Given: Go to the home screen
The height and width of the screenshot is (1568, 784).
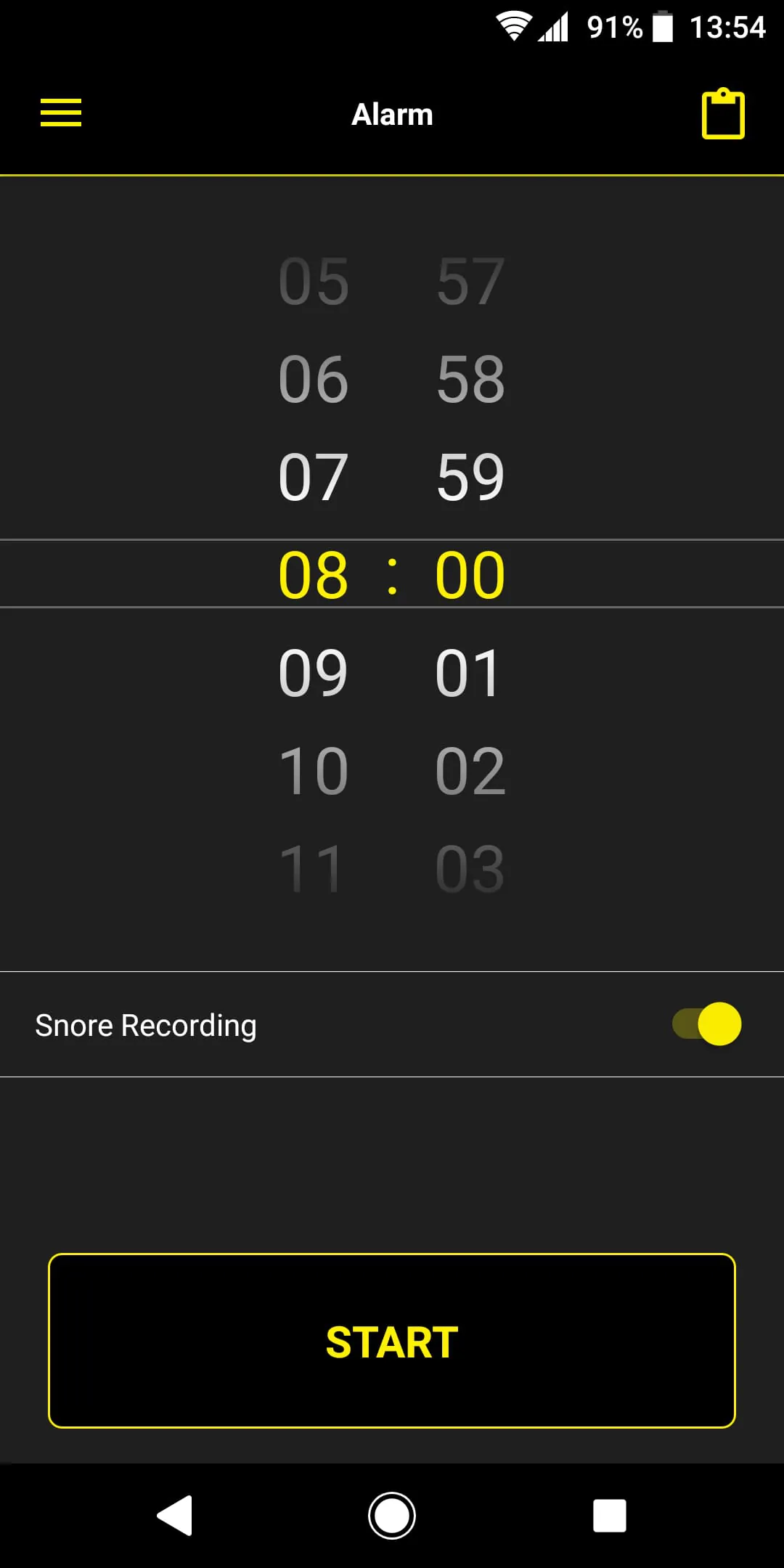Looking at the screenshot, I should (x=392, y=1515).
